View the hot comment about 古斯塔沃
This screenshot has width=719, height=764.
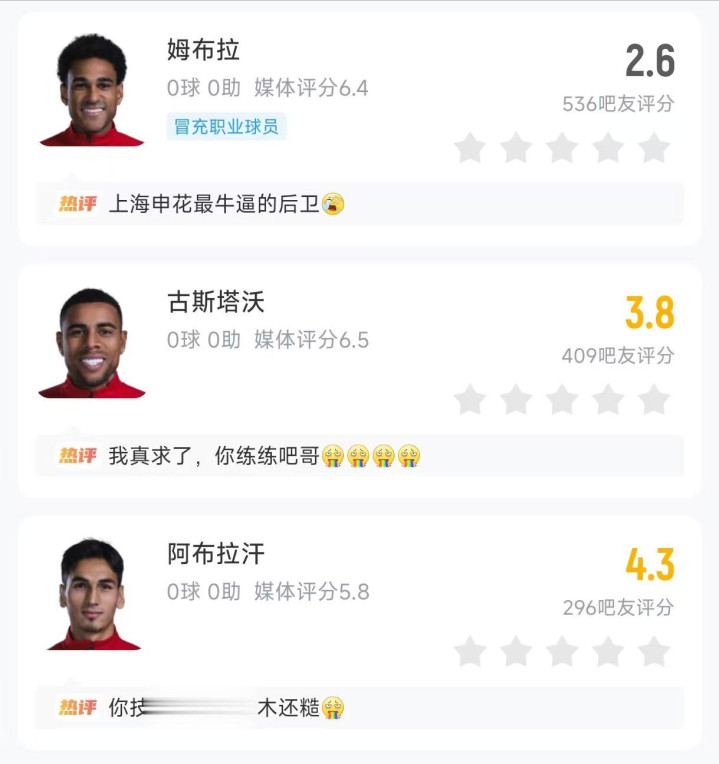click(360, 456)
